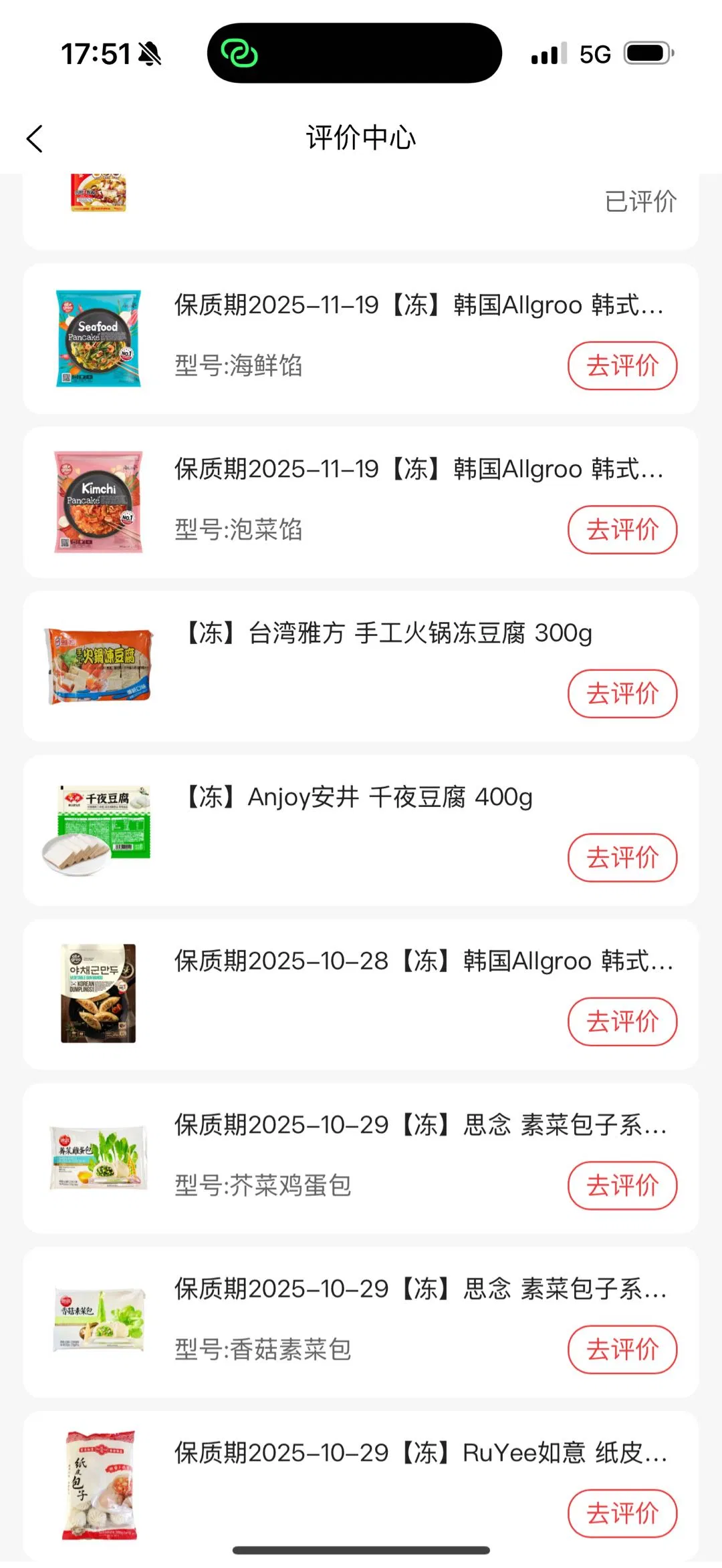Tap 去评价 for the 海鲜馅 pancake
This screenshot has width=722, height=1568.
coord(622,365)
